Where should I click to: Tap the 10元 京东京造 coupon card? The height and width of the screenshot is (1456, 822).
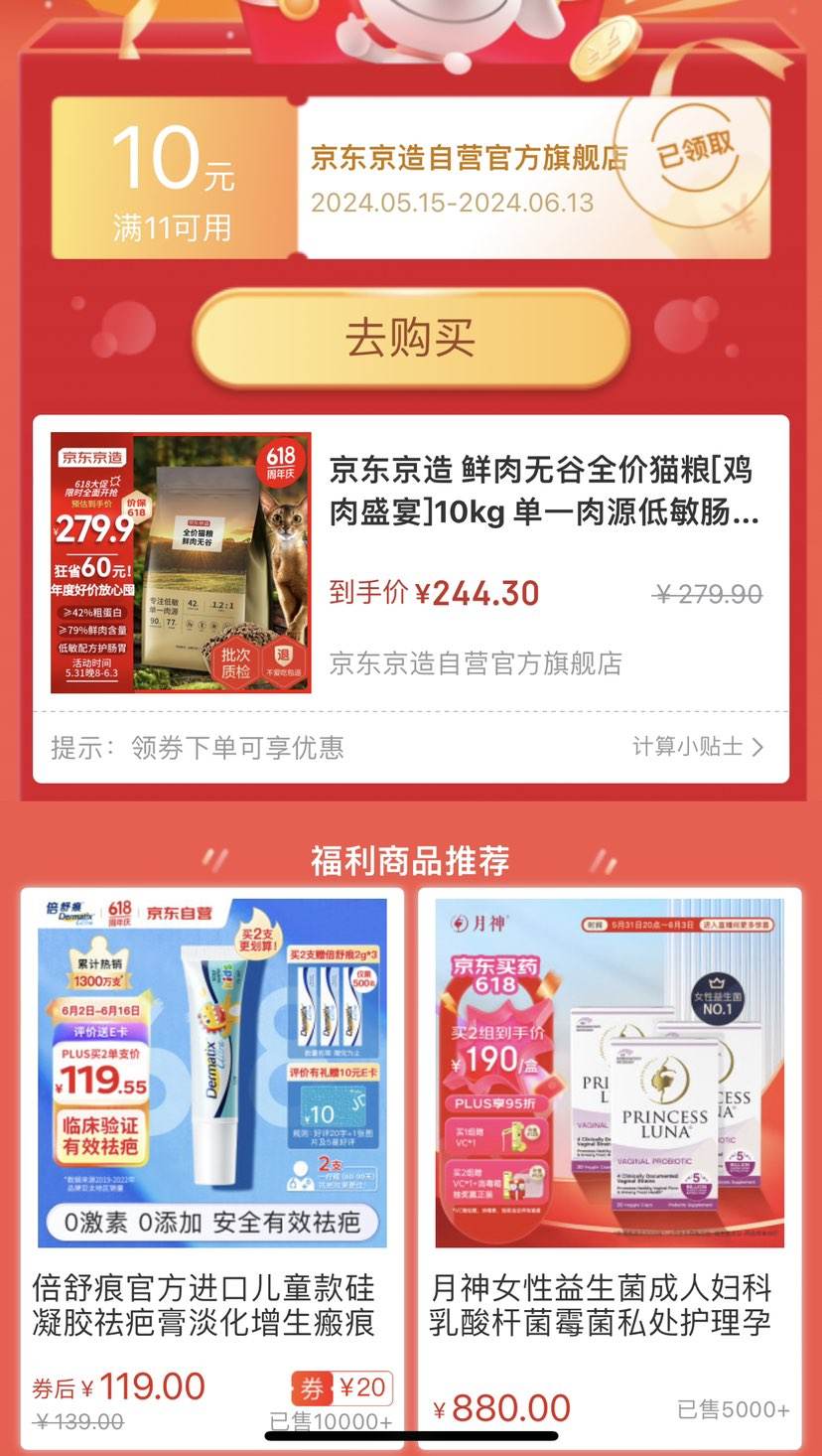coord(411,178)
